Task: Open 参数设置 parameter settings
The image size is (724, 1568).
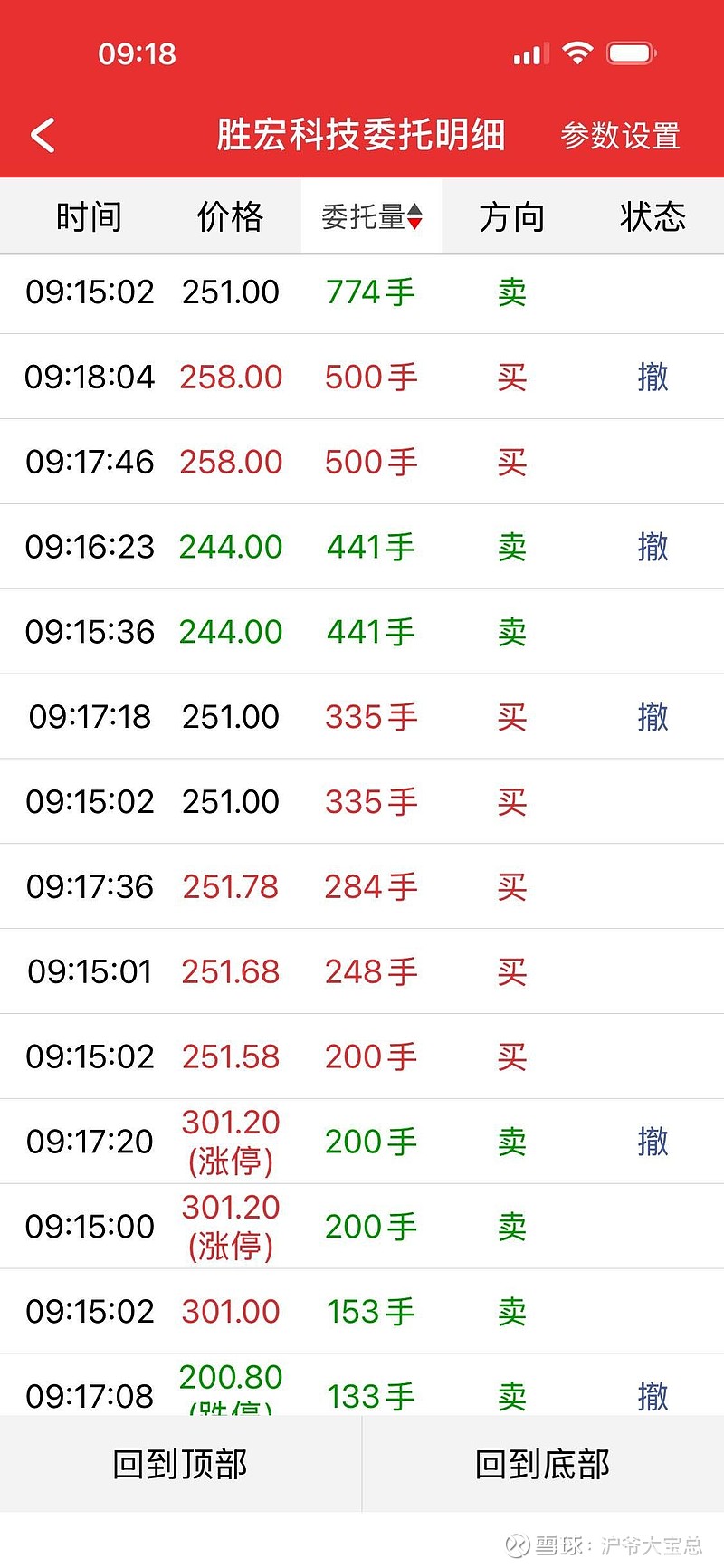Action: coord(620,136)
